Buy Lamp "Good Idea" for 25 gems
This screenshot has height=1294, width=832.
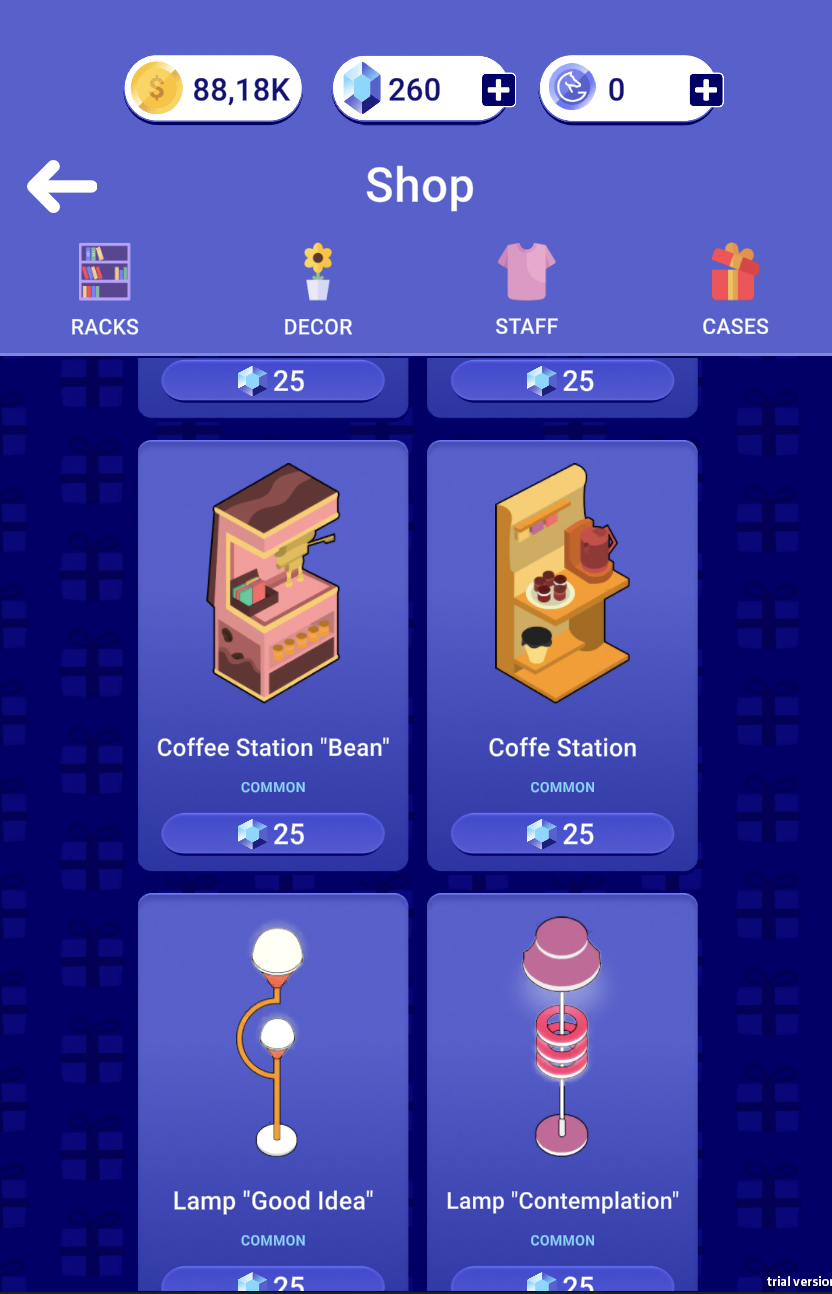(273, 1283)
